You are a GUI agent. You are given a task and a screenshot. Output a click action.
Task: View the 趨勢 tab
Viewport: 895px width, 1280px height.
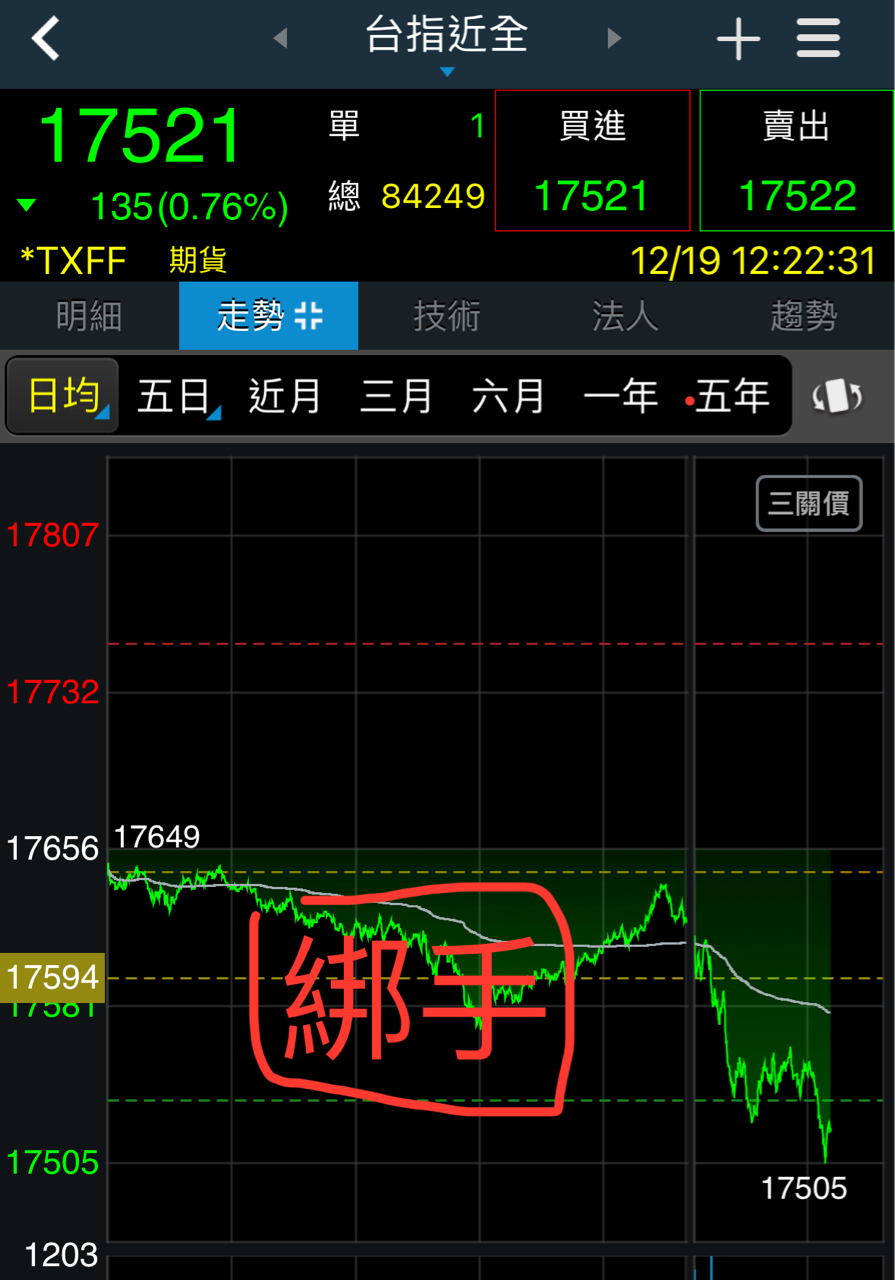click(x=804, y=317)
